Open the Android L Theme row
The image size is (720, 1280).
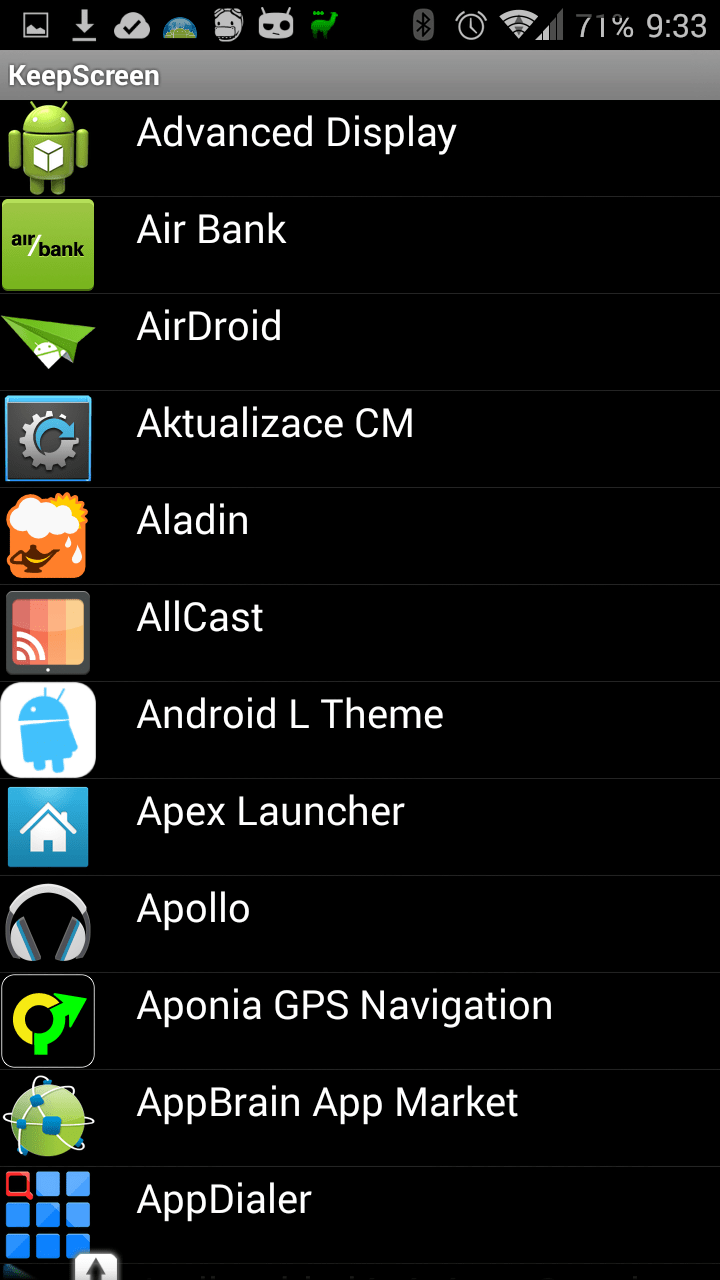pyautogui.click(x=360, y=730)
